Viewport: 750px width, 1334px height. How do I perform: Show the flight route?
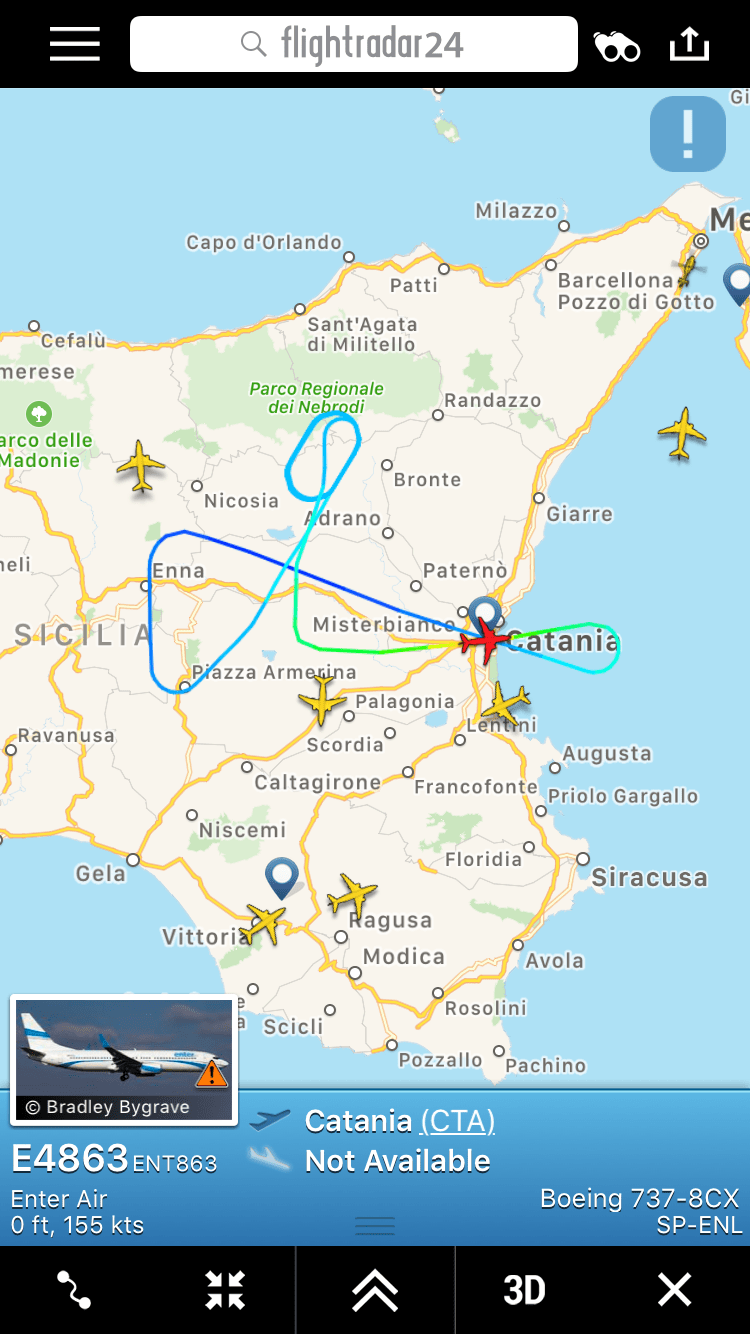[x=75, y=1290]
